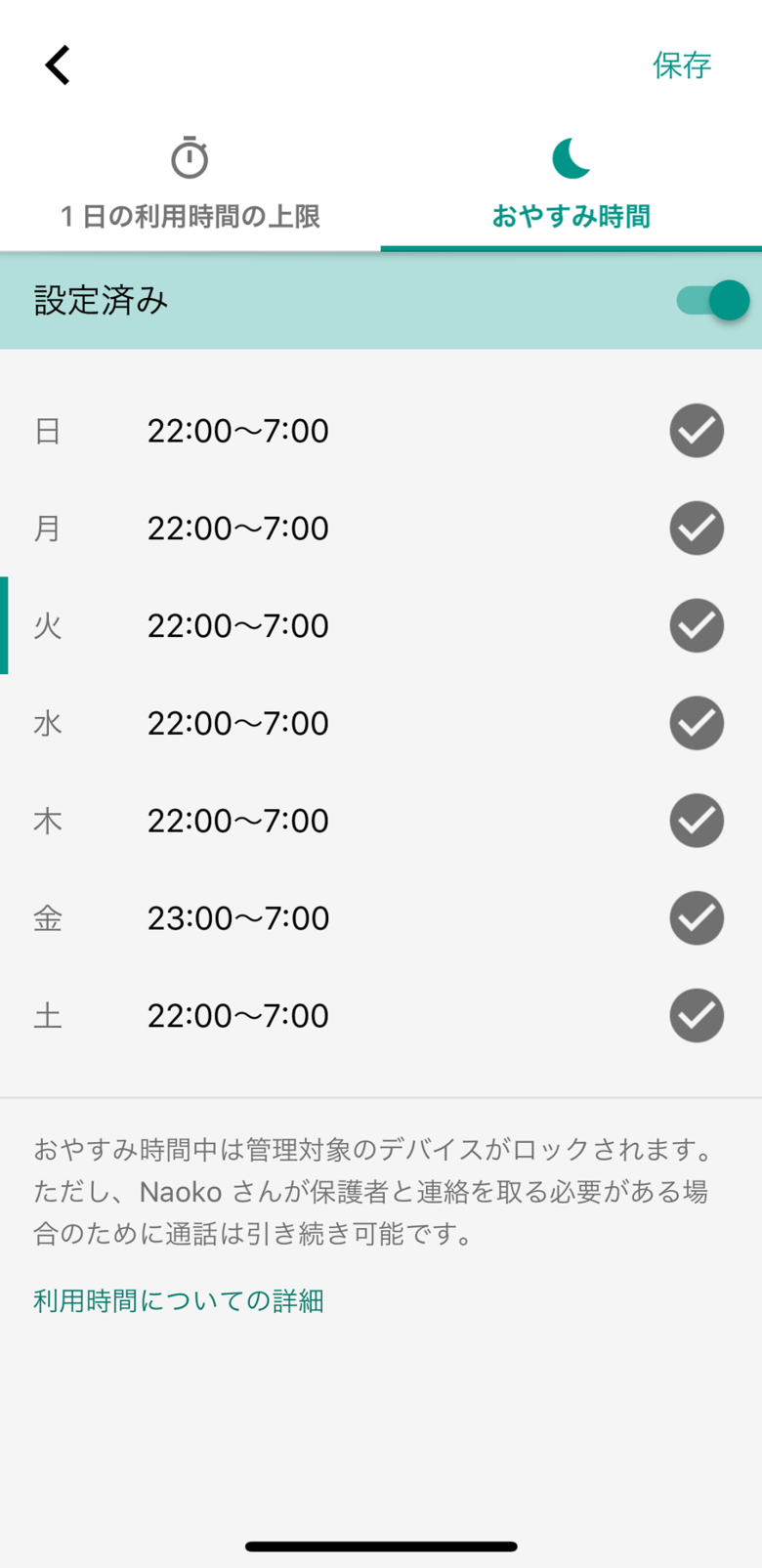Screen dimensions: 762x1568
Task: Uncheck Friday's bedtime checkmark
Action: click(697, 918)
